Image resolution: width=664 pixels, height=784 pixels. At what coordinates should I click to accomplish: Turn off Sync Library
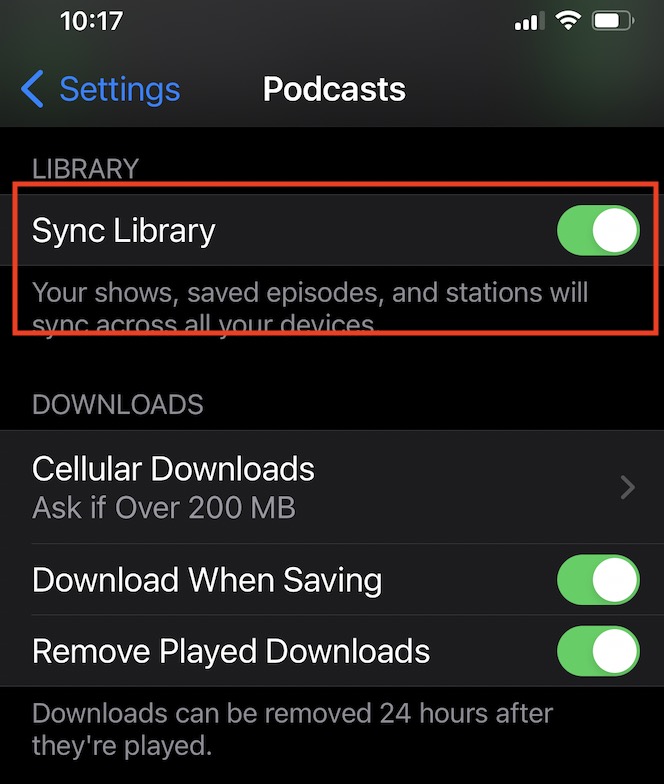tap(597, 231)
